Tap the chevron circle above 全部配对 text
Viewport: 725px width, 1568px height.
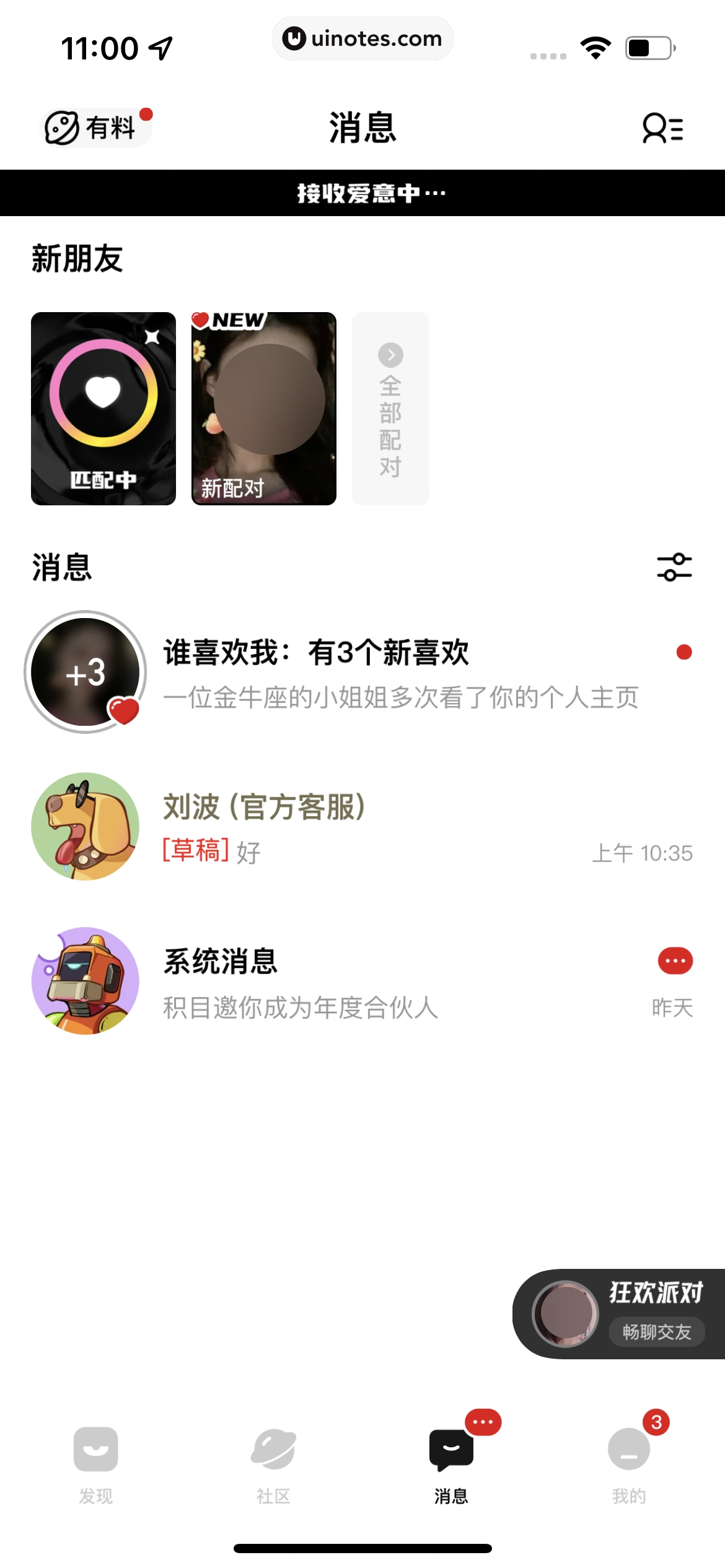coord(390,355)
